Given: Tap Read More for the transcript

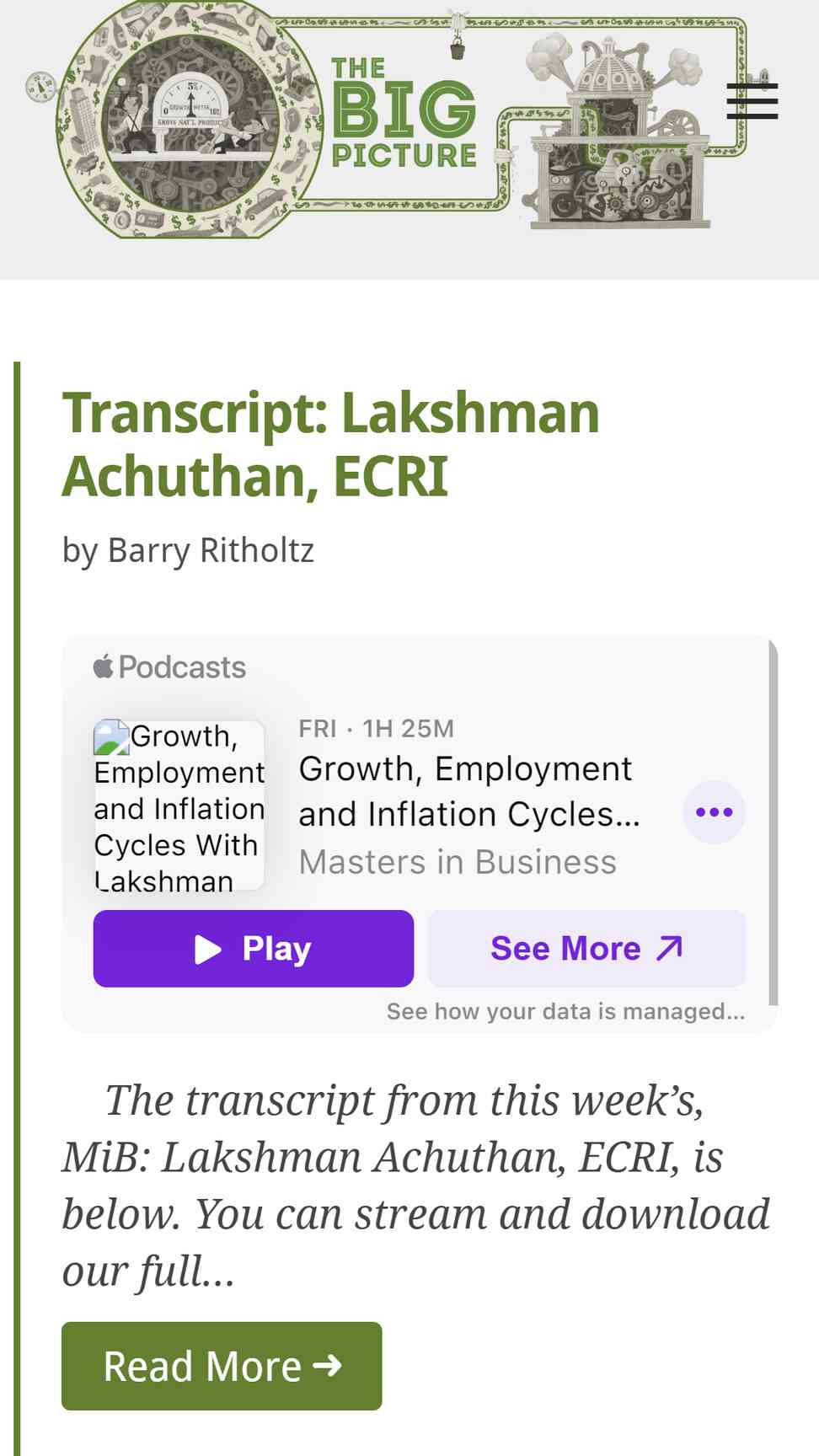Looking at the screenshot, I should point(222,1366).
